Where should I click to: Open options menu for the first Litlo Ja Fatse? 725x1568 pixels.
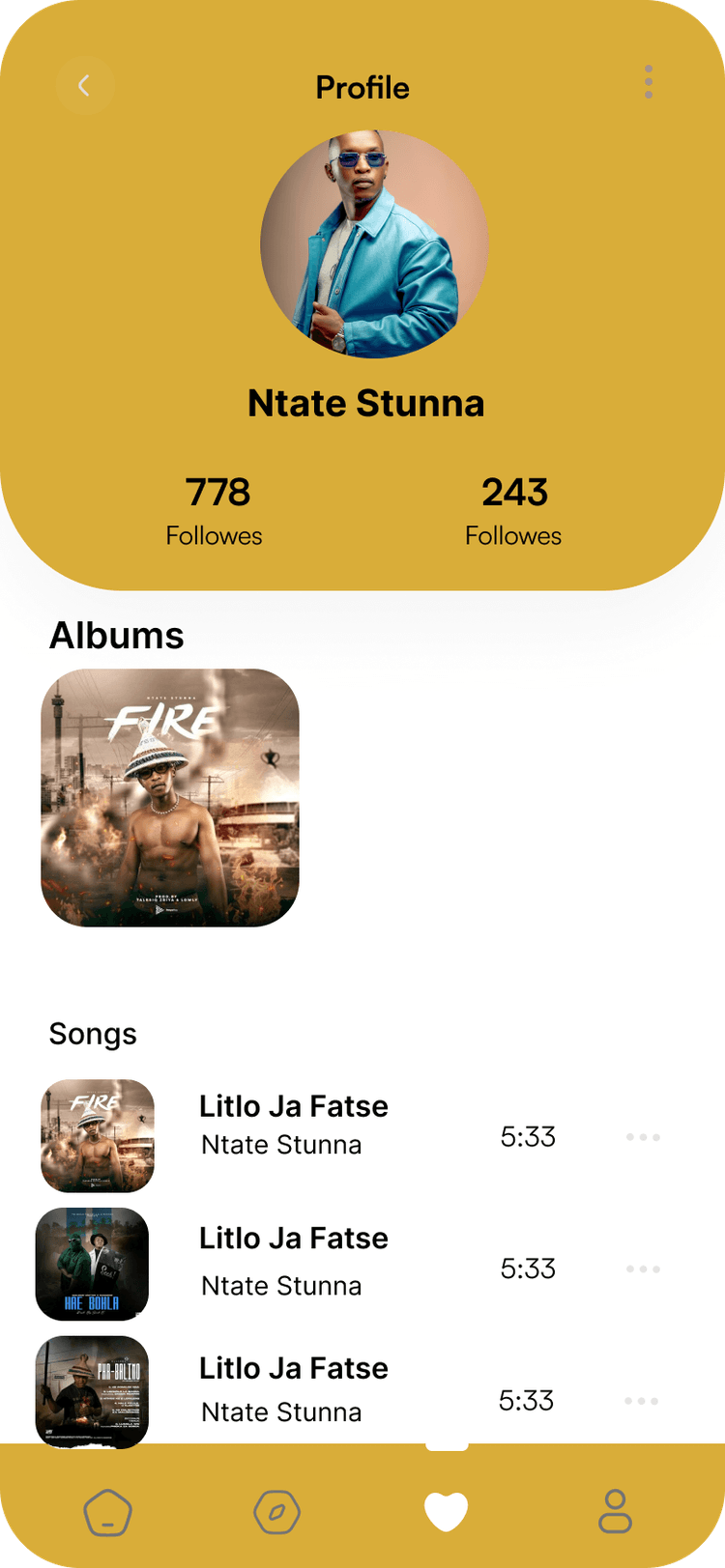643,1137
